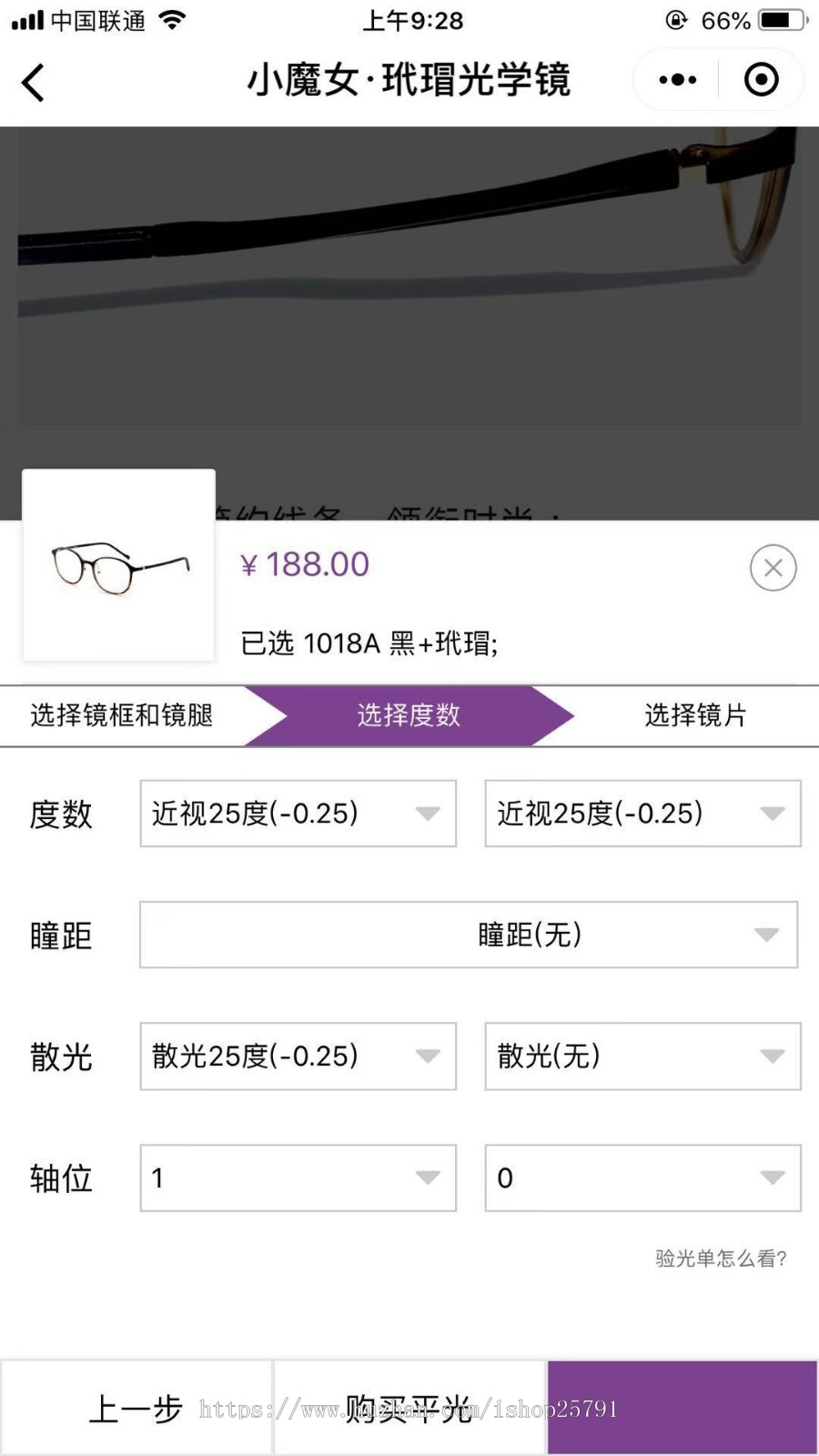This screenshot has width=819, height=1456.
Task: Select the axis dropdown showing 0
Action: coord(642,1178)
